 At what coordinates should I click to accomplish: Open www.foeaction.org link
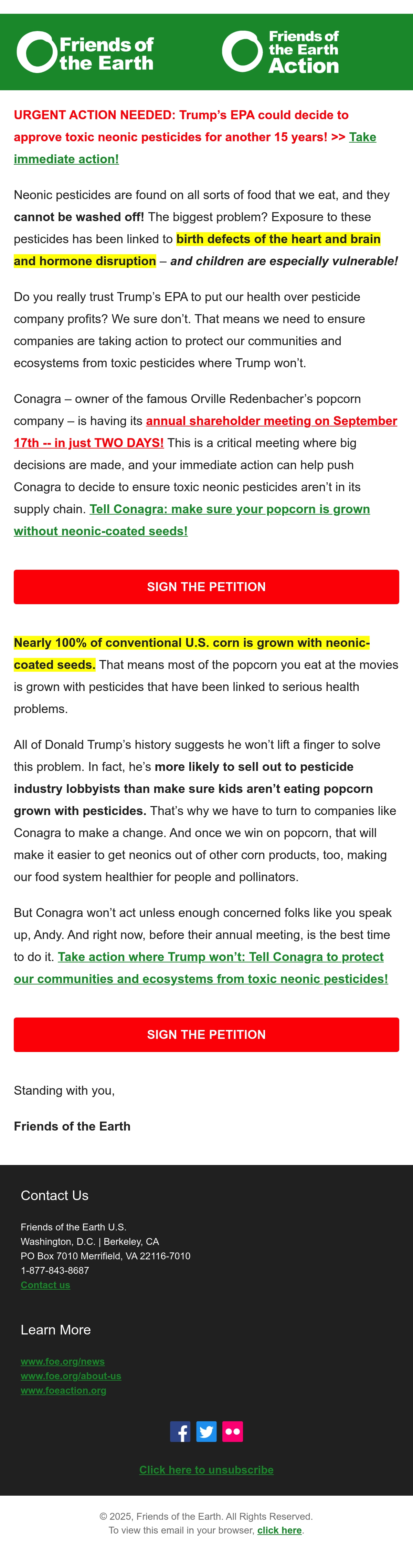point(63,1391)
